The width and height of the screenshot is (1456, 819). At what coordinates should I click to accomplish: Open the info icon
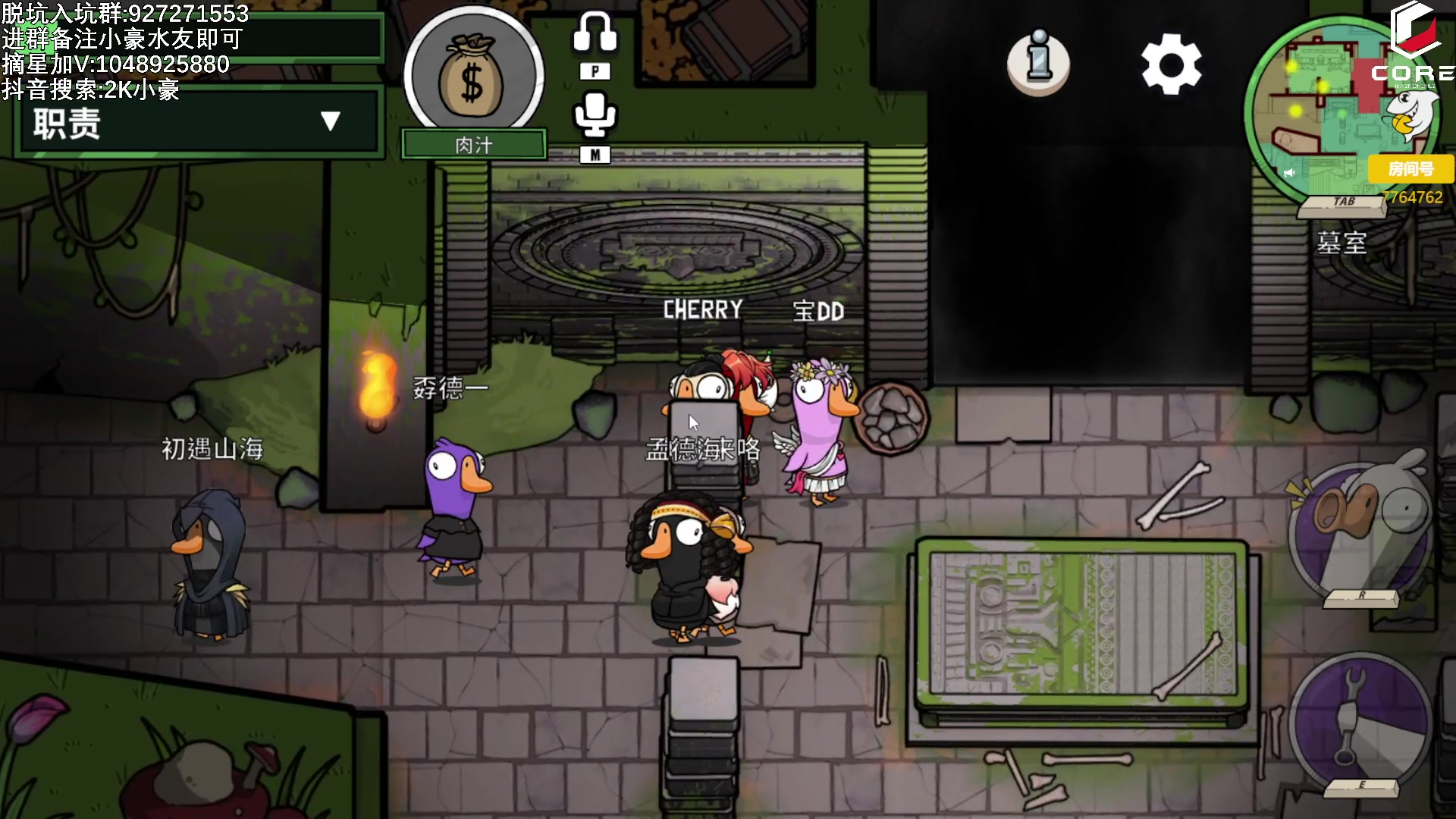point(1038,64)
